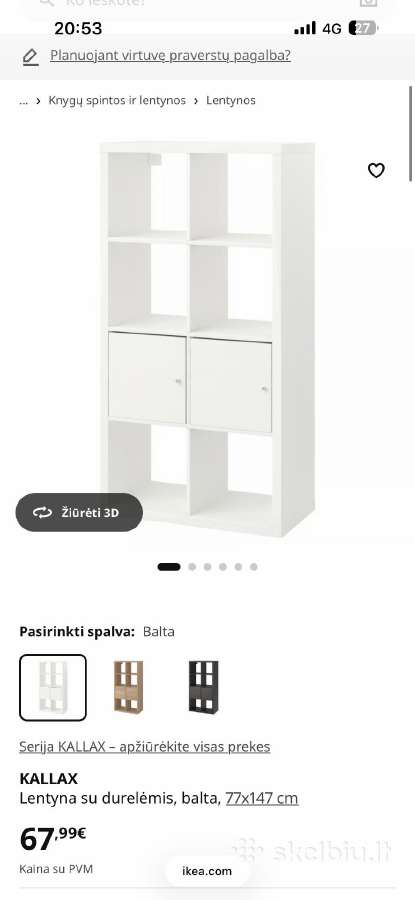
Task: Open Serija KALLAX all products link
Action: pyautogui.click(x=145, y=747)
